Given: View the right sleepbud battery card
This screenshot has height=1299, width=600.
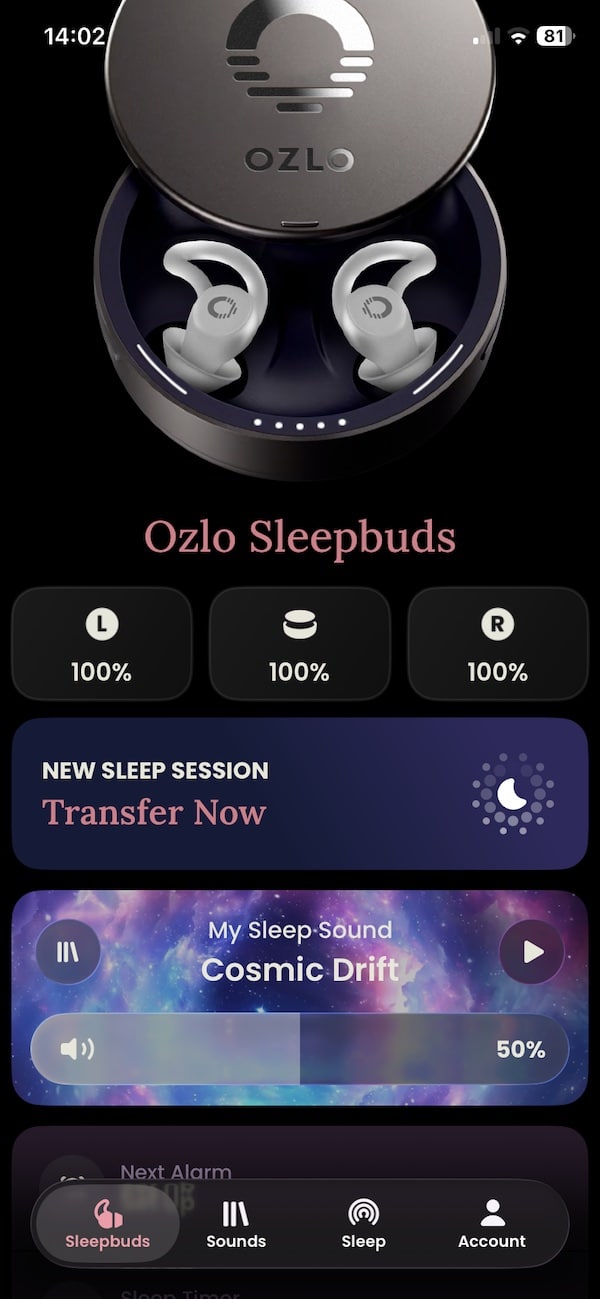Looking at the screenshot, I should pos(497,644).
